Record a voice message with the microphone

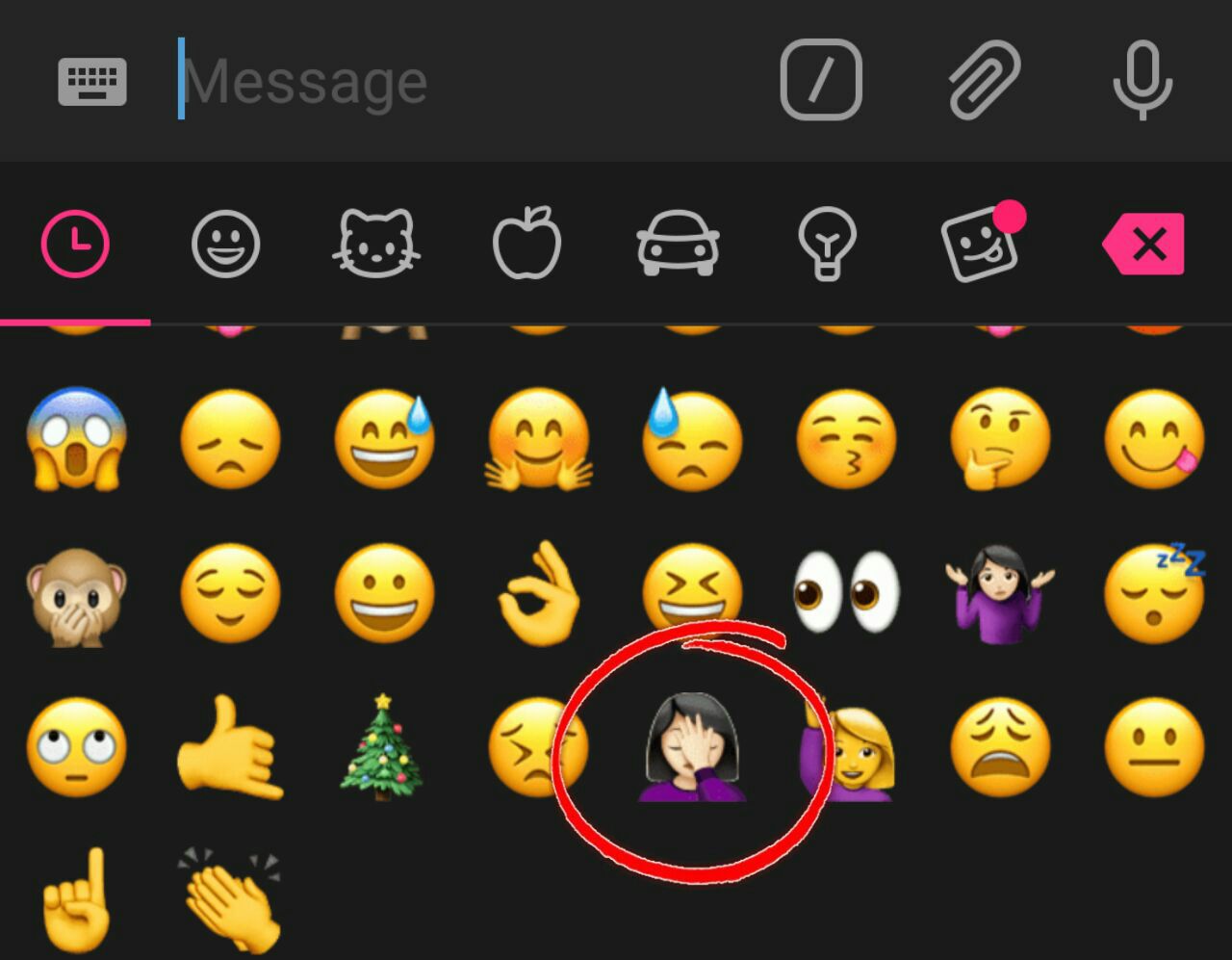click(x=1142, y=80)
